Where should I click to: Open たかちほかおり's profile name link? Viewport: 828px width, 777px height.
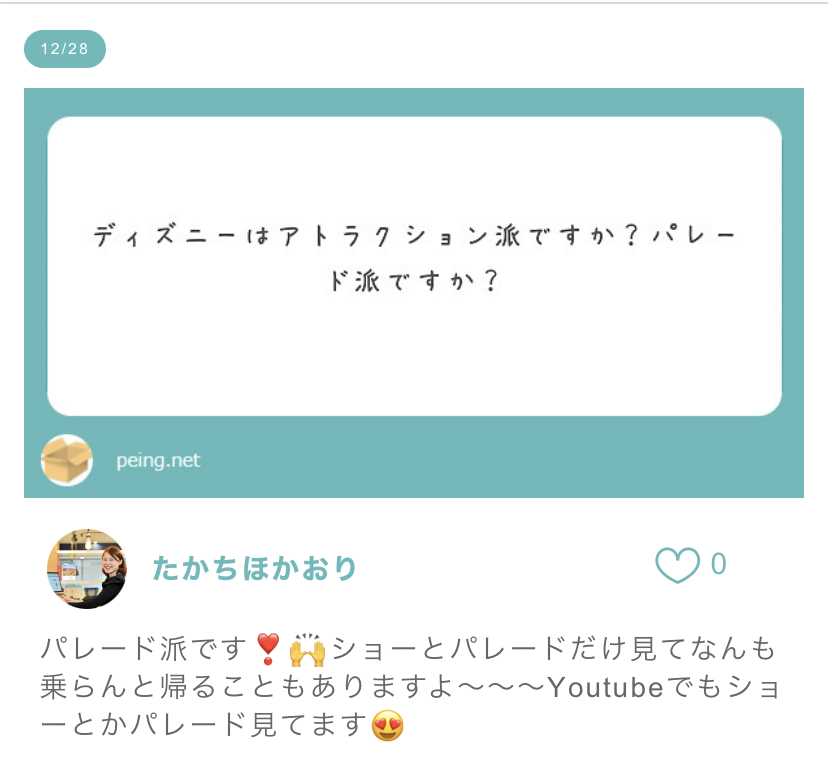[x=255, y=568]
